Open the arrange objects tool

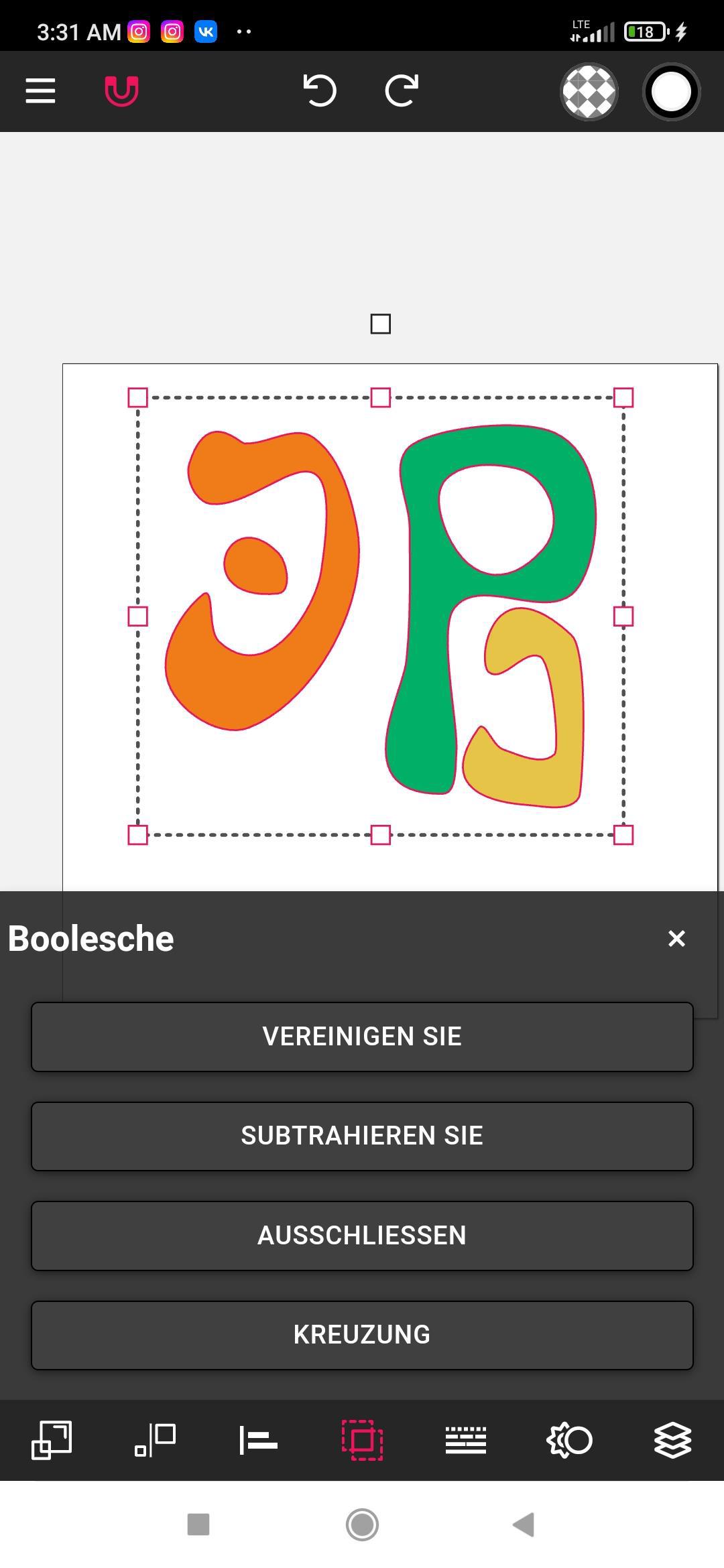tap(155, 1440)
